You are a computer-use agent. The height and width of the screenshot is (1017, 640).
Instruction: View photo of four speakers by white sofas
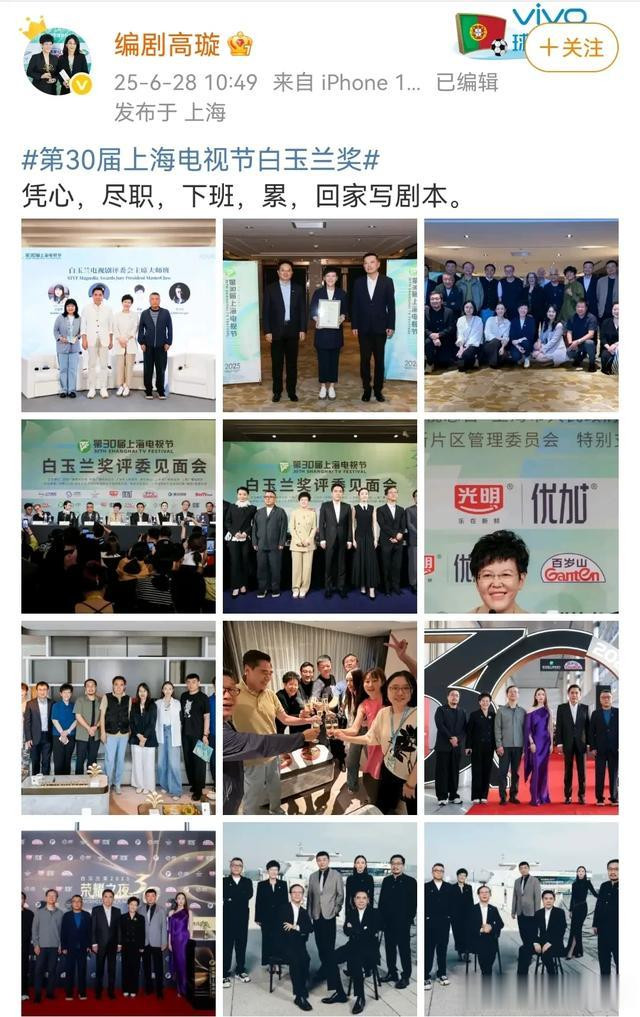118,315
